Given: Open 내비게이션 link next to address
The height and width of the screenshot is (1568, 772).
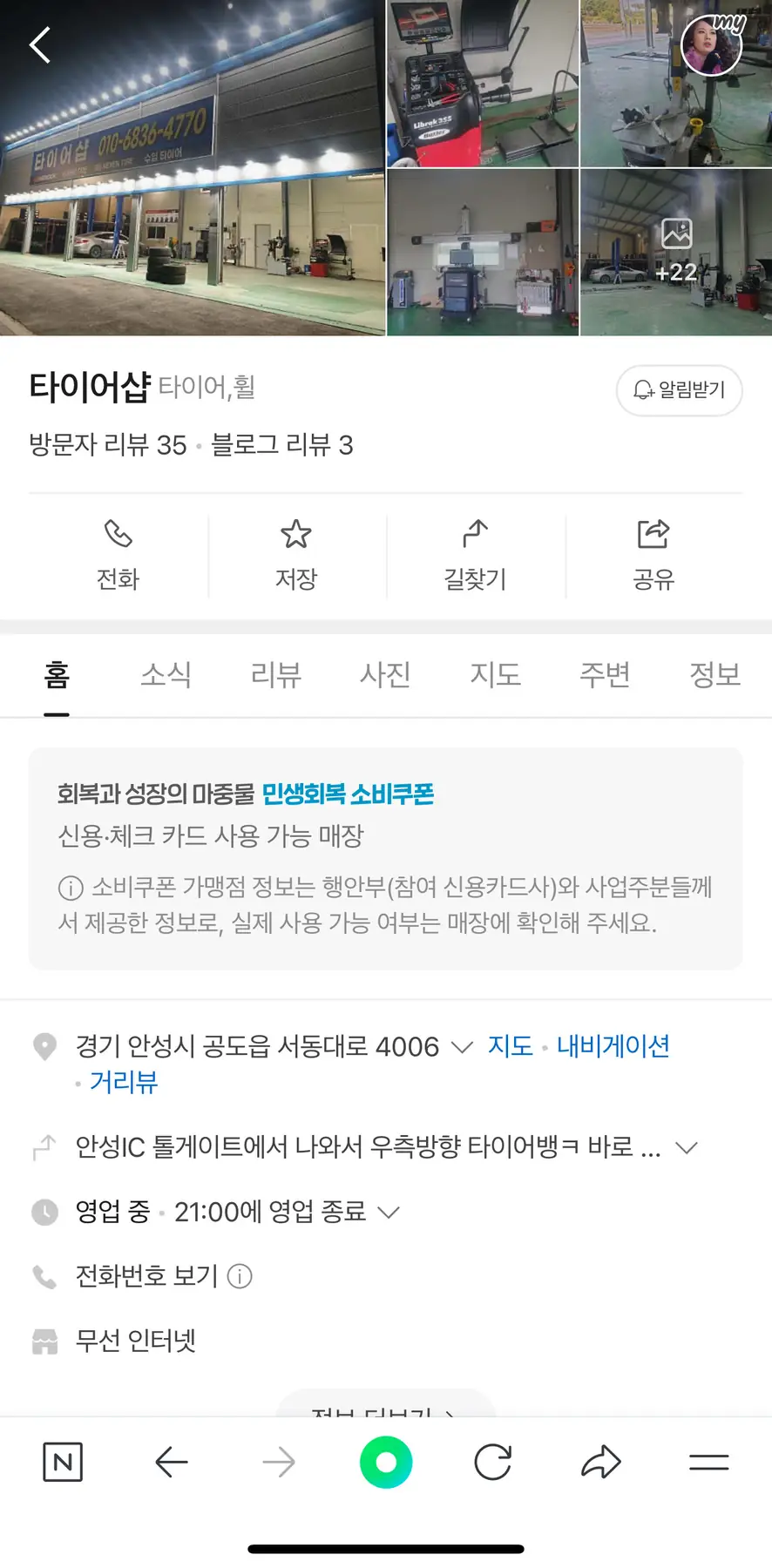Looking at the screenshot, I should 613,1045.
